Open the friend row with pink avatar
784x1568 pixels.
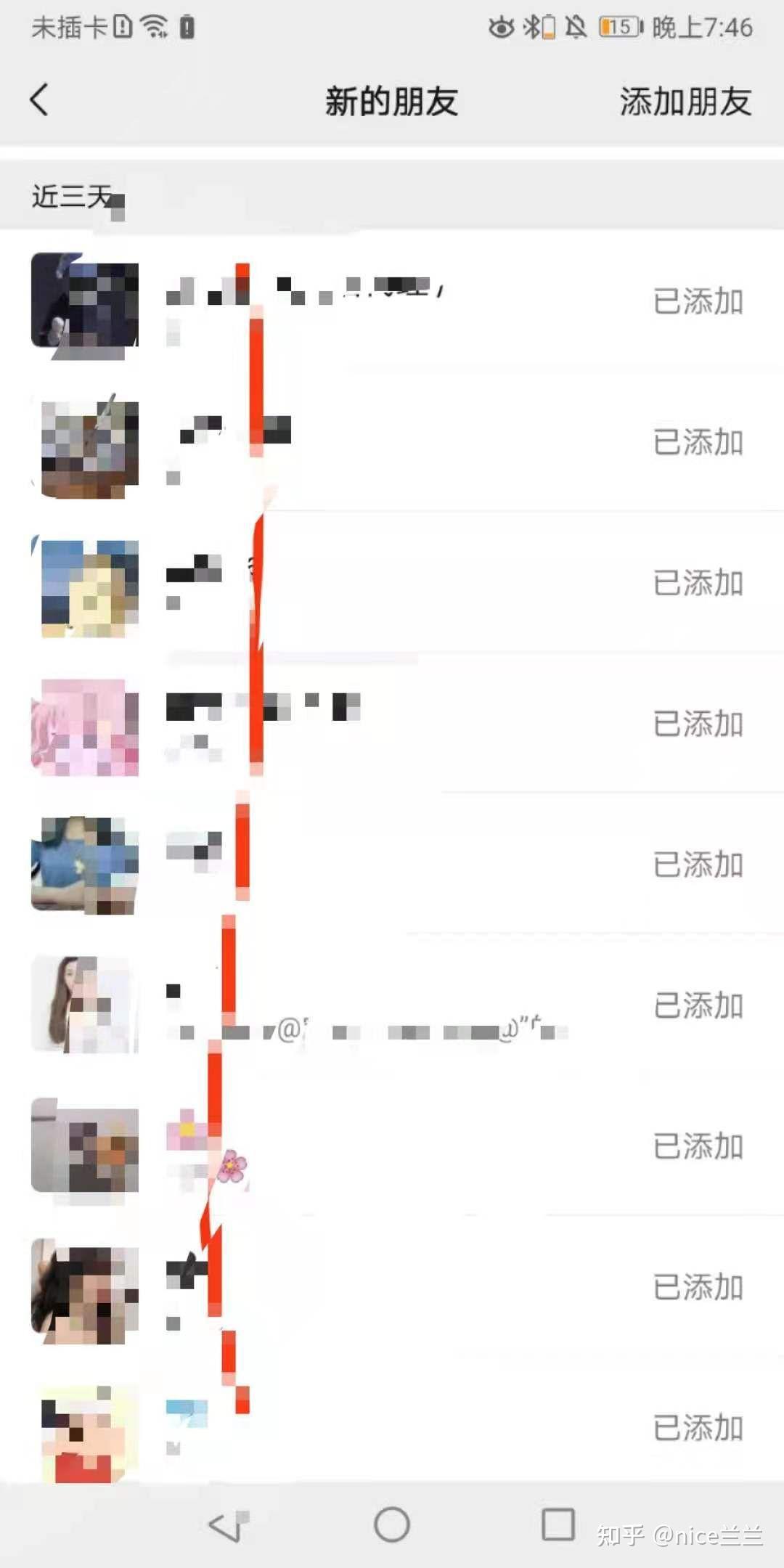coord(392,726)
